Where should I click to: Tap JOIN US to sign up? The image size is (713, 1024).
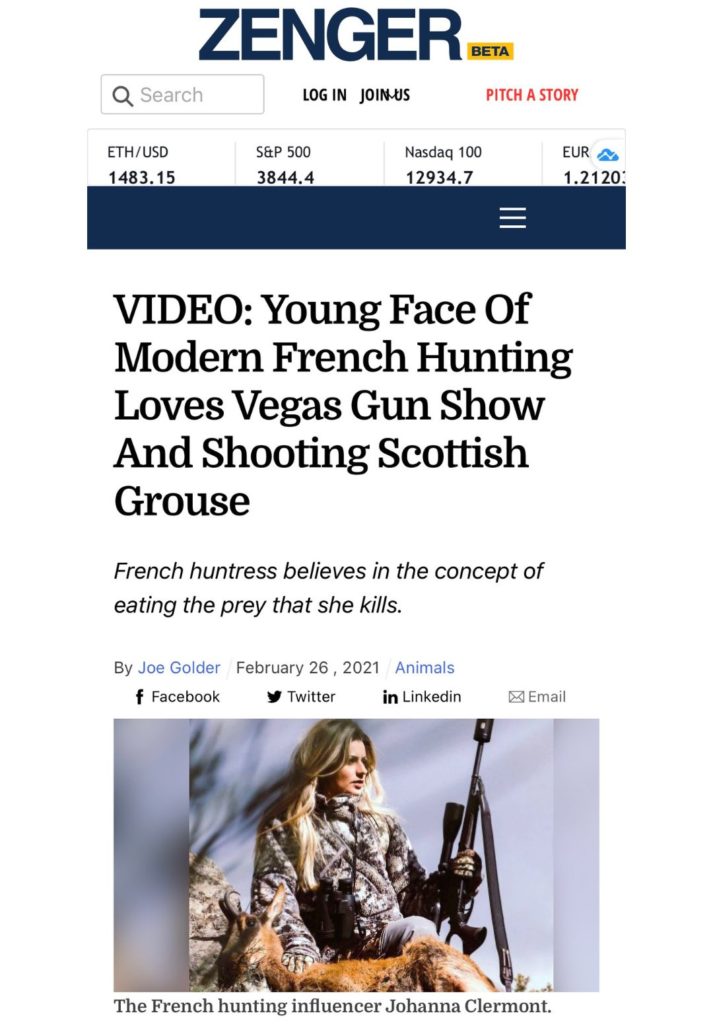click(x=385, y=95)
